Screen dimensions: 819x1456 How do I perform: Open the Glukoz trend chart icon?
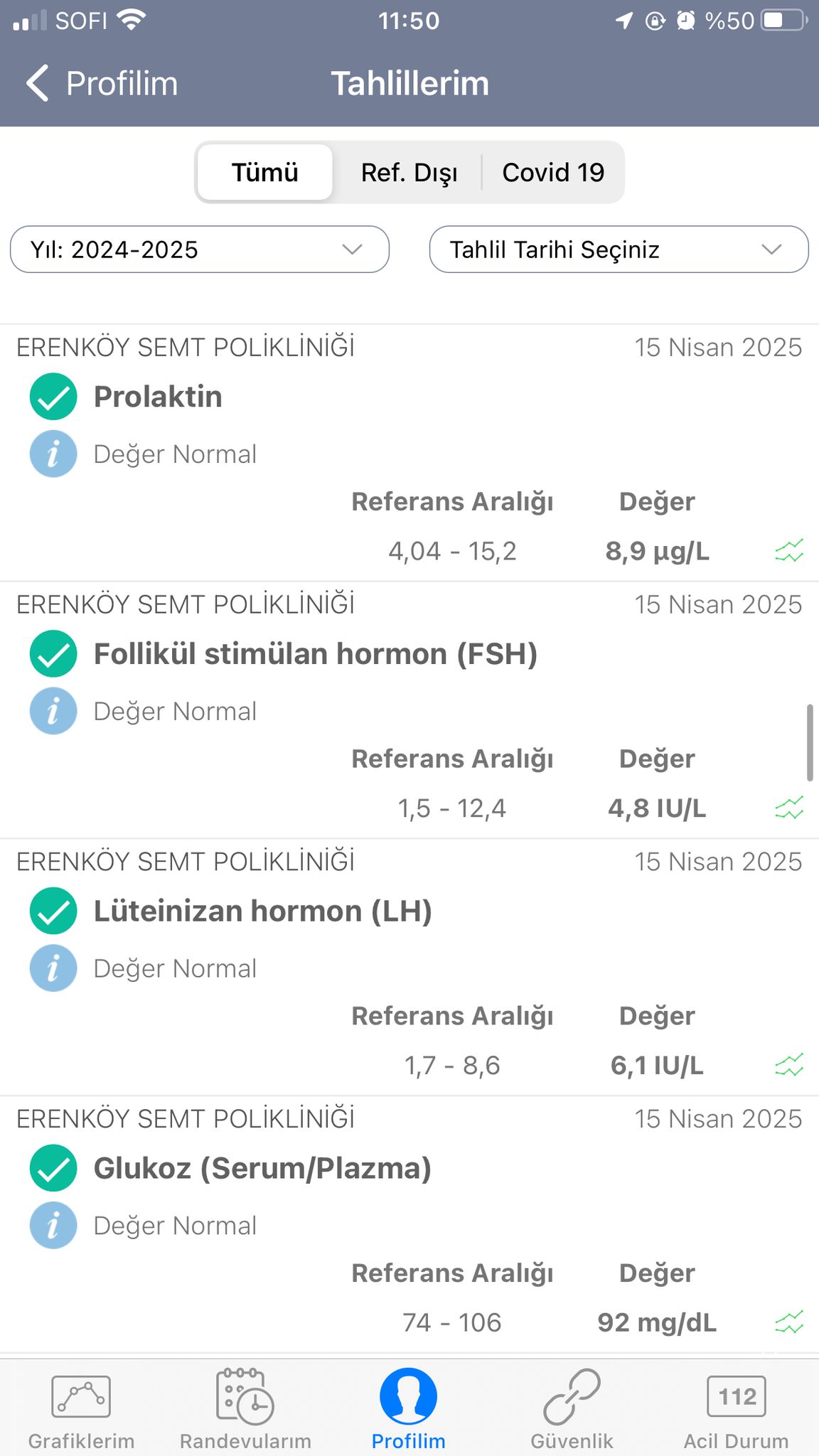pos(789,1322)
